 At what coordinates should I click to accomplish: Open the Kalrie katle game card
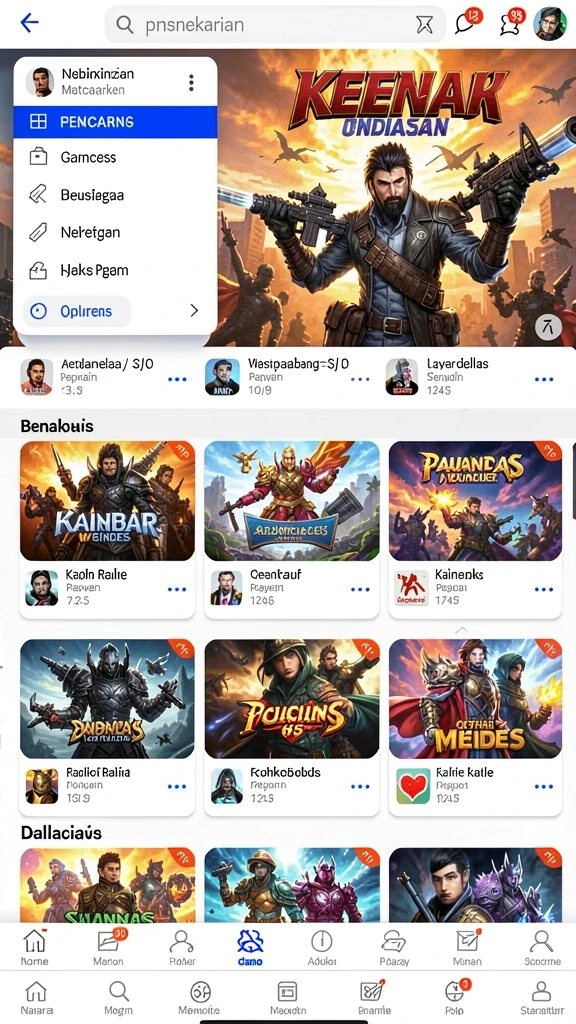(475, 727)
